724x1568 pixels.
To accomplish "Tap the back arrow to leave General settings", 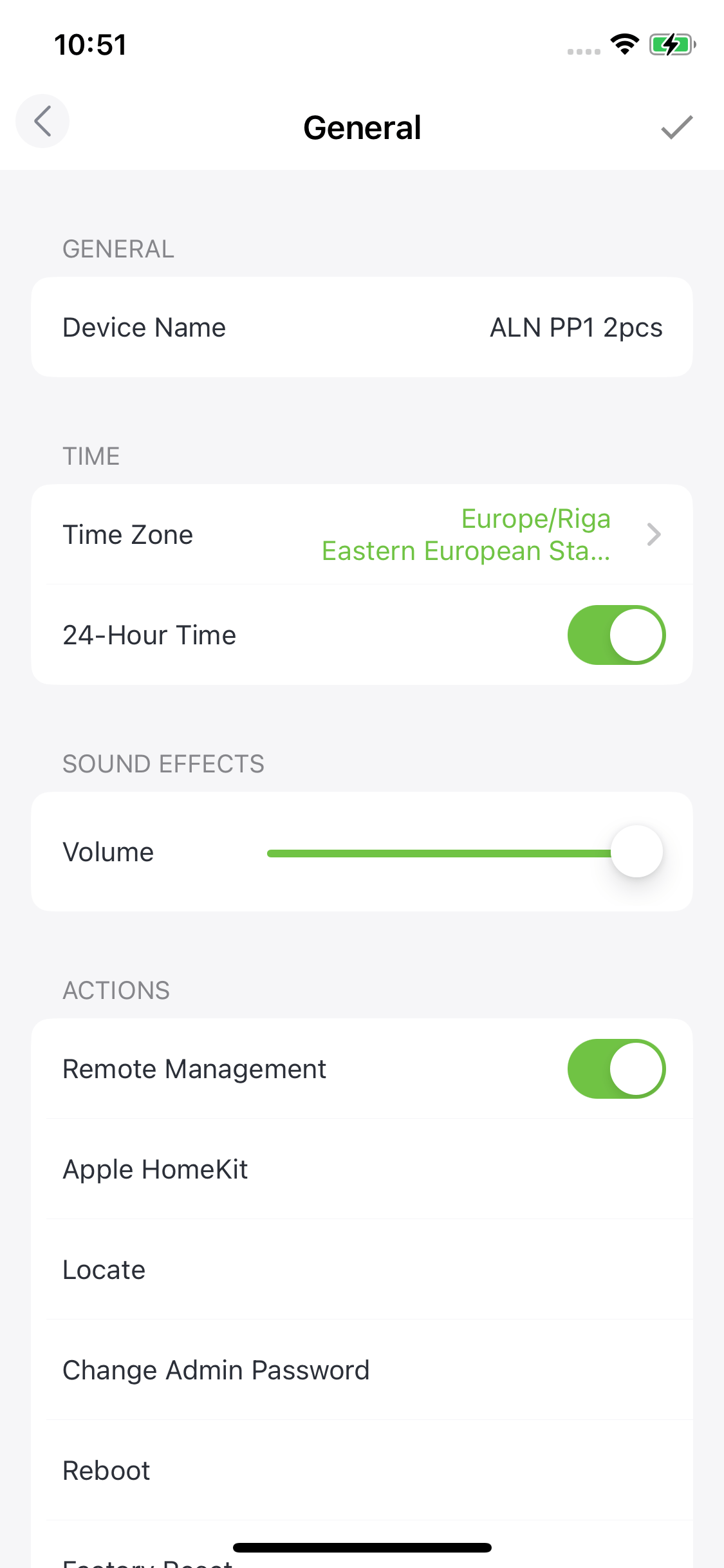I will (42, 121).
